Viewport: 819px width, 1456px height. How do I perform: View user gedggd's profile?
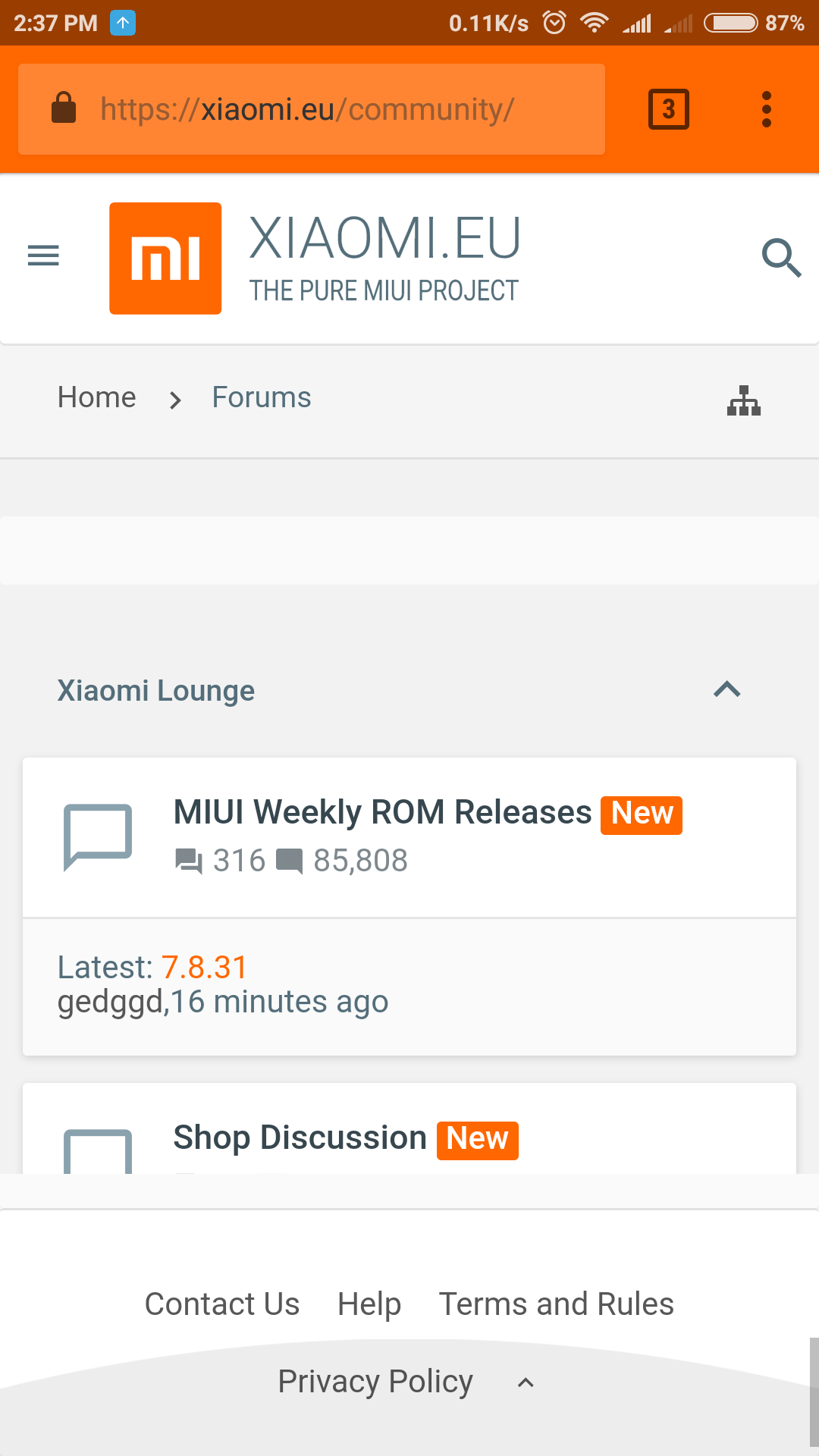tap(111, 1002)
